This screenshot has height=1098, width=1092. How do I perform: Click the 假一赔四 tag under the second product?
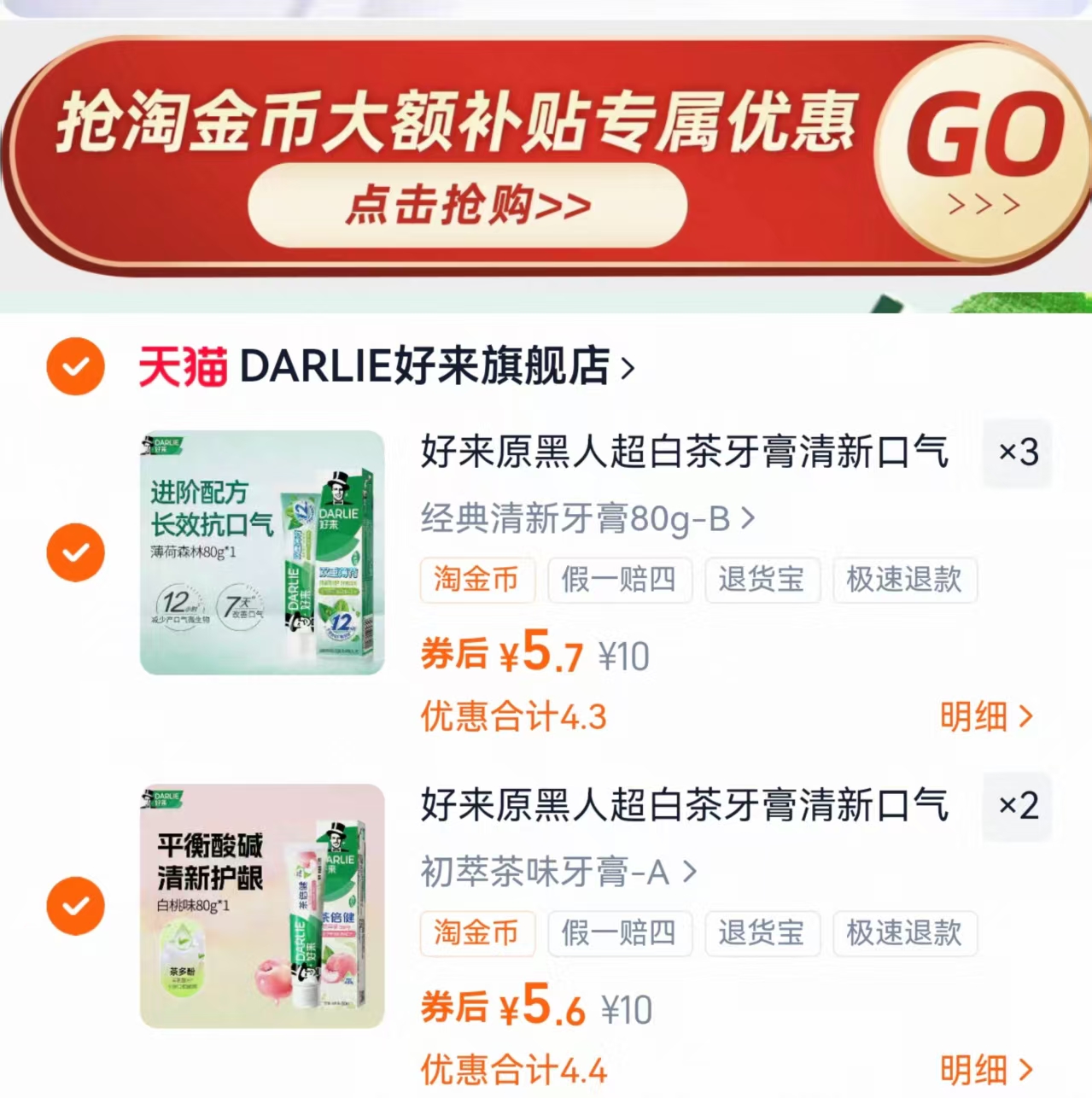click(x=620, y=934)
